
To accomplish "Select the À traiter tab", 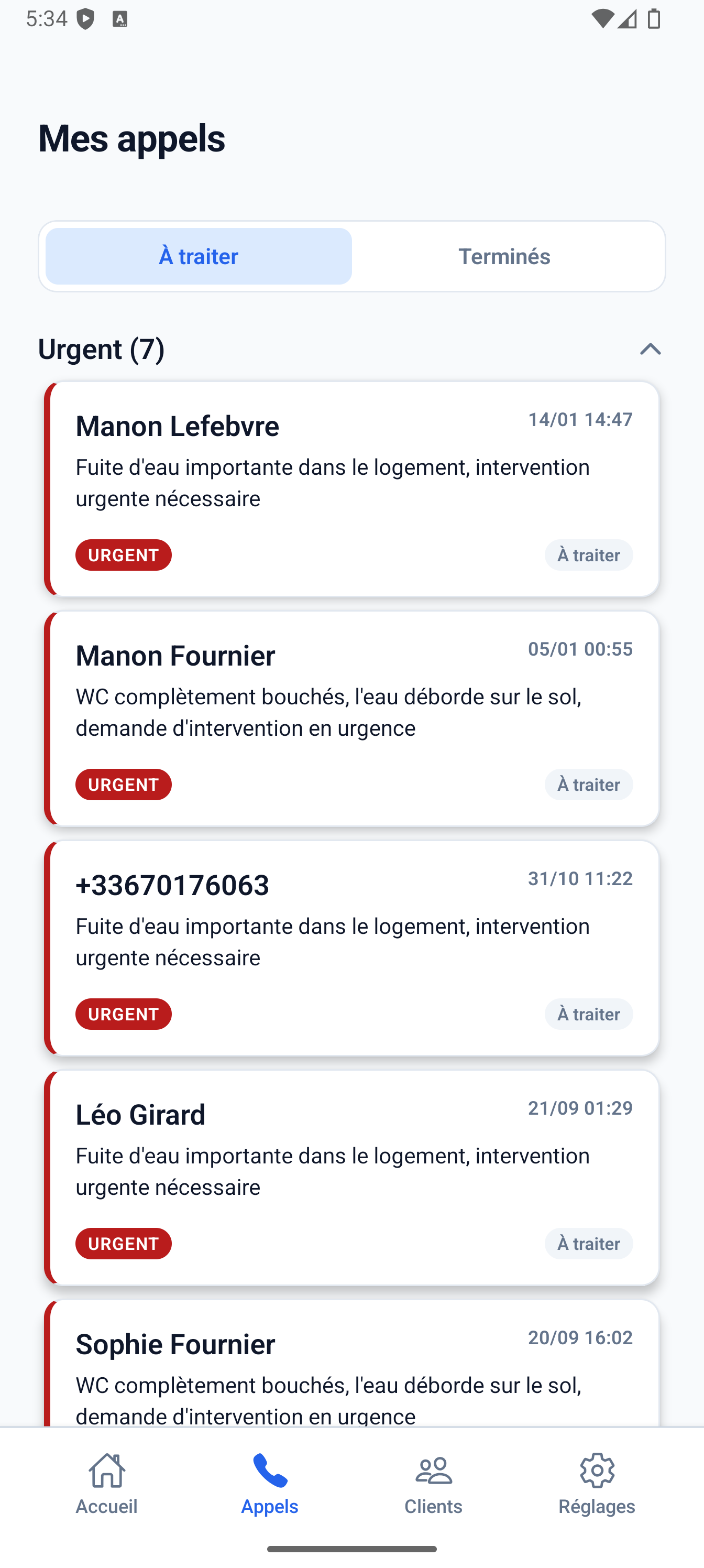I will tap(199, 256).
